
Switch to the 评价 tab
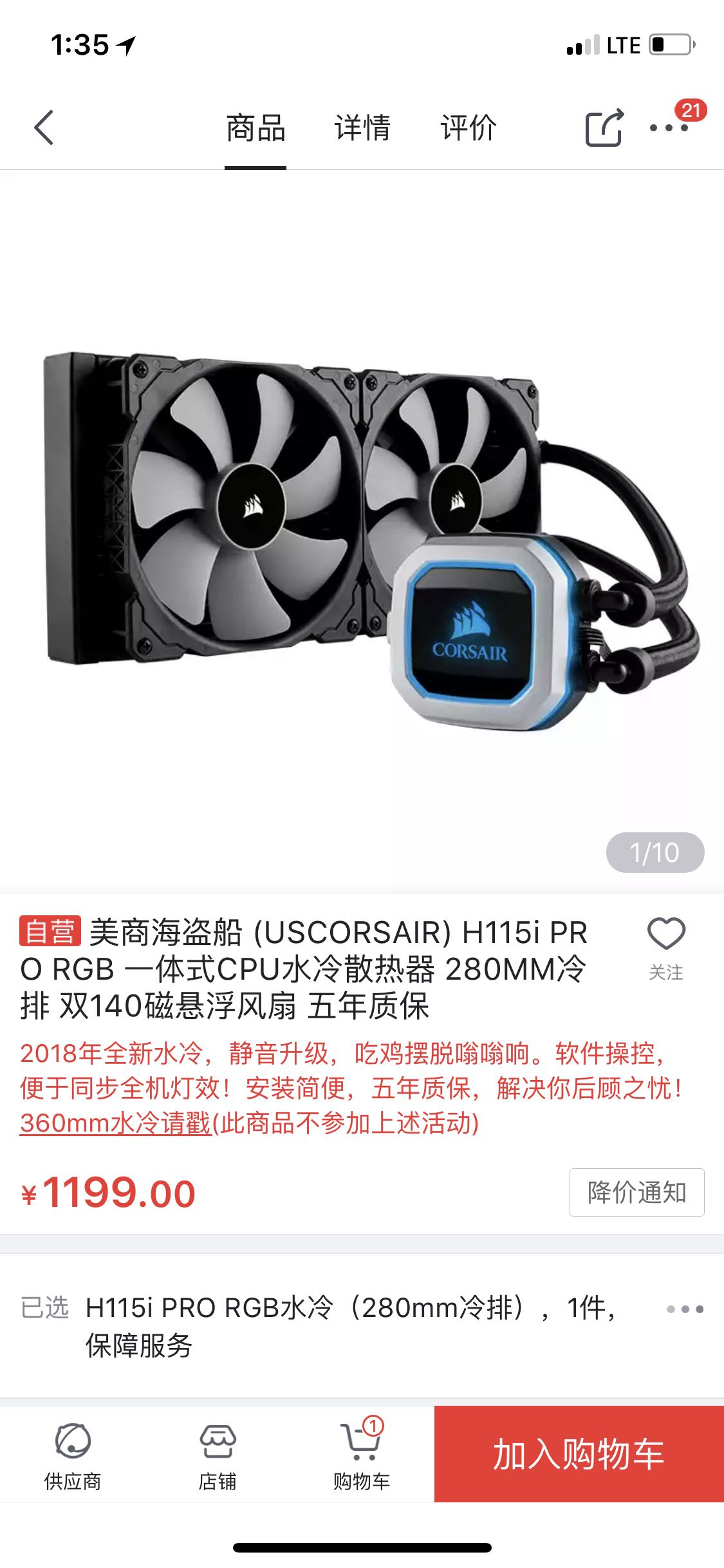469,127
